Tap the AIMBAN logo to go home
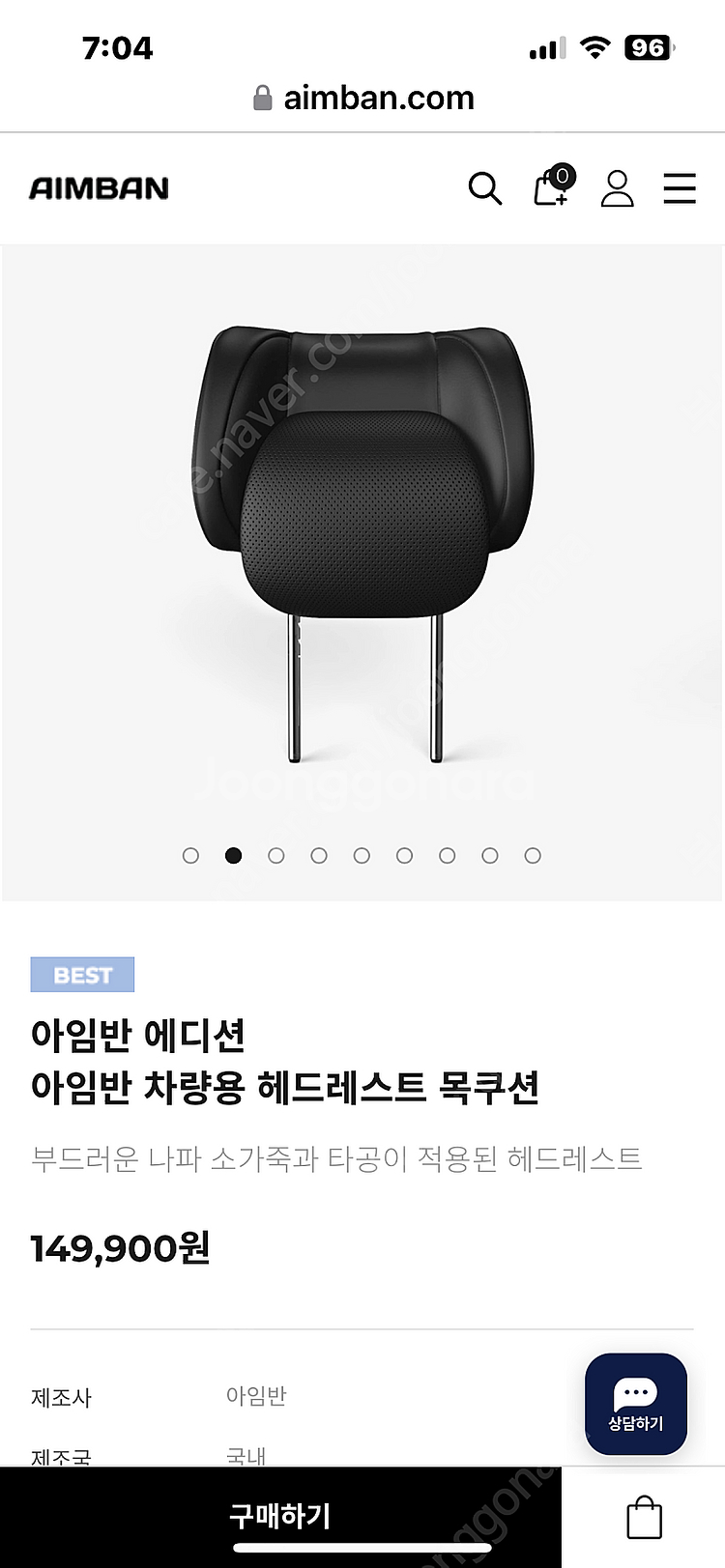Screen dimensions: 725x1568 click(x=100, y=188)
